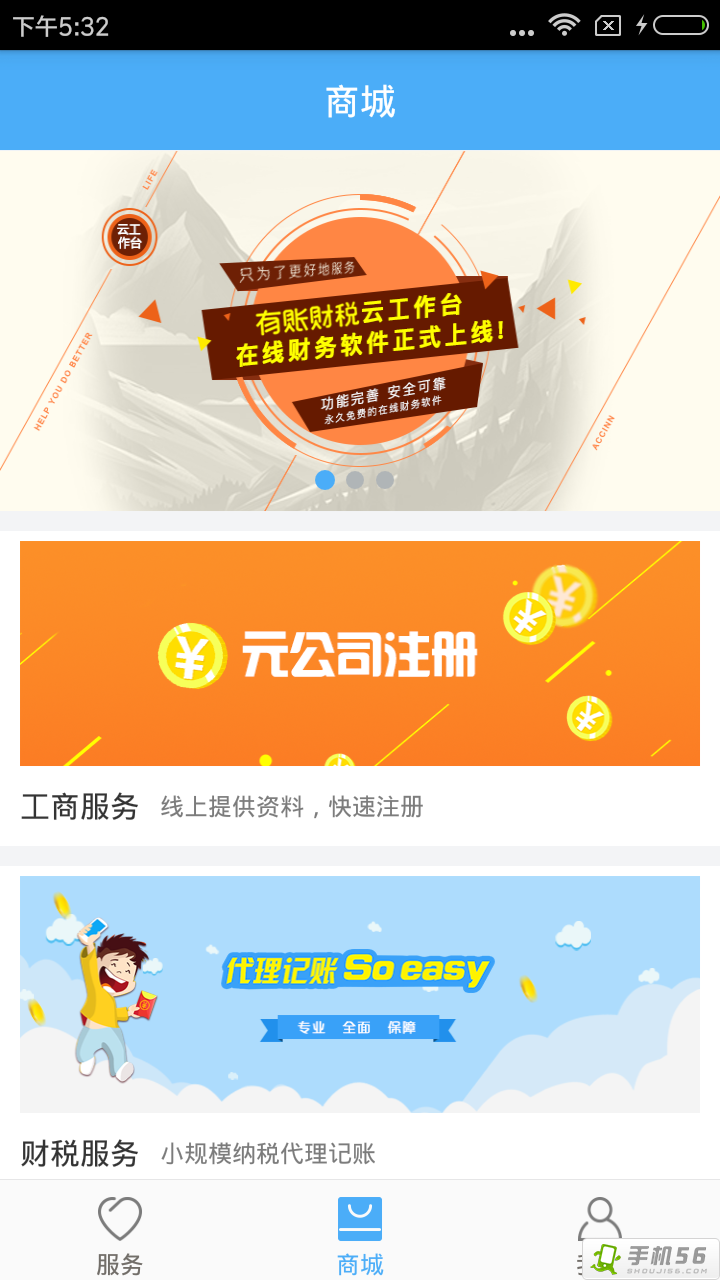720x1280 pixels.
Task: Jump to the third carousel page dot
Action: click(385, 480)
